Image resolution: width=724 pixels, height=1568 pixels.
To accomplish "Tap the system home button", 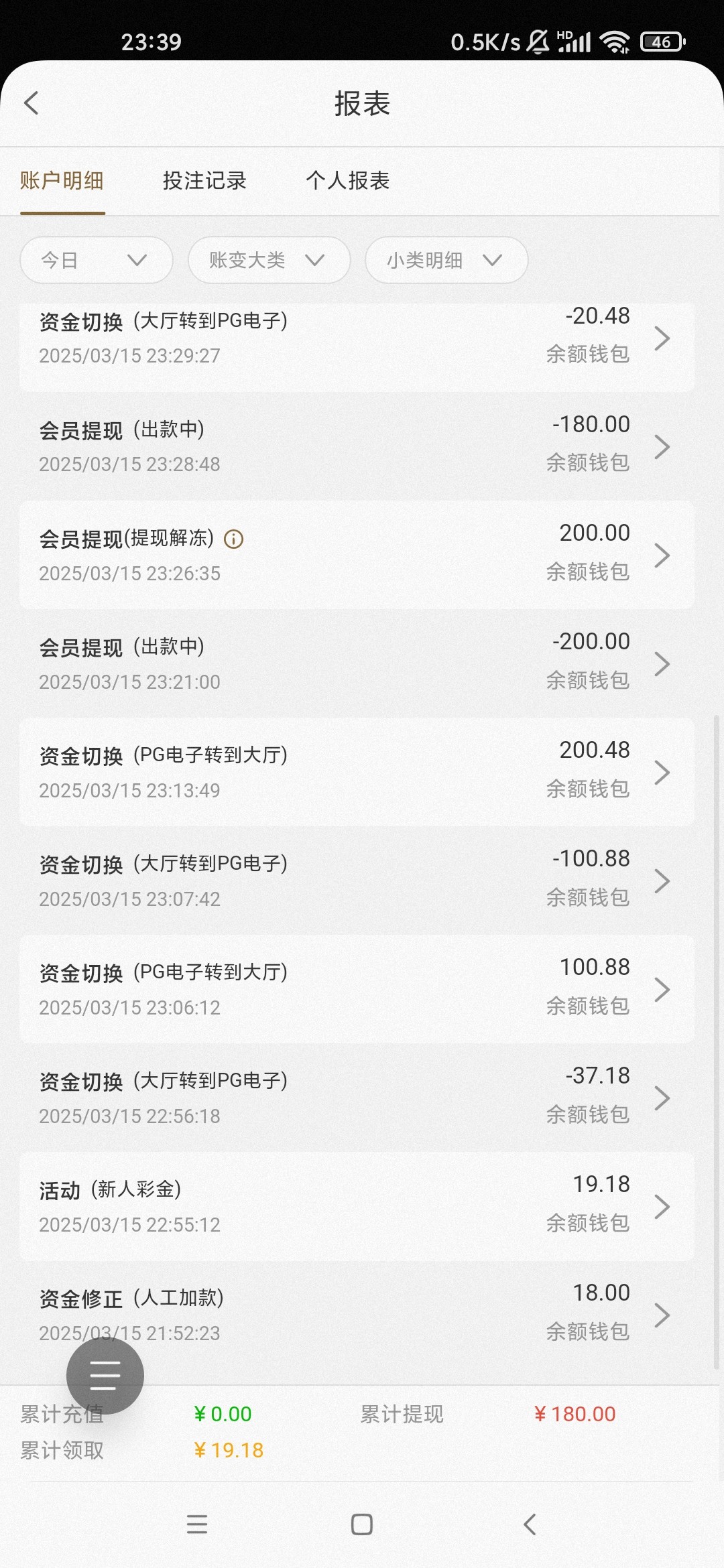I will click(x=362, y=1524).
